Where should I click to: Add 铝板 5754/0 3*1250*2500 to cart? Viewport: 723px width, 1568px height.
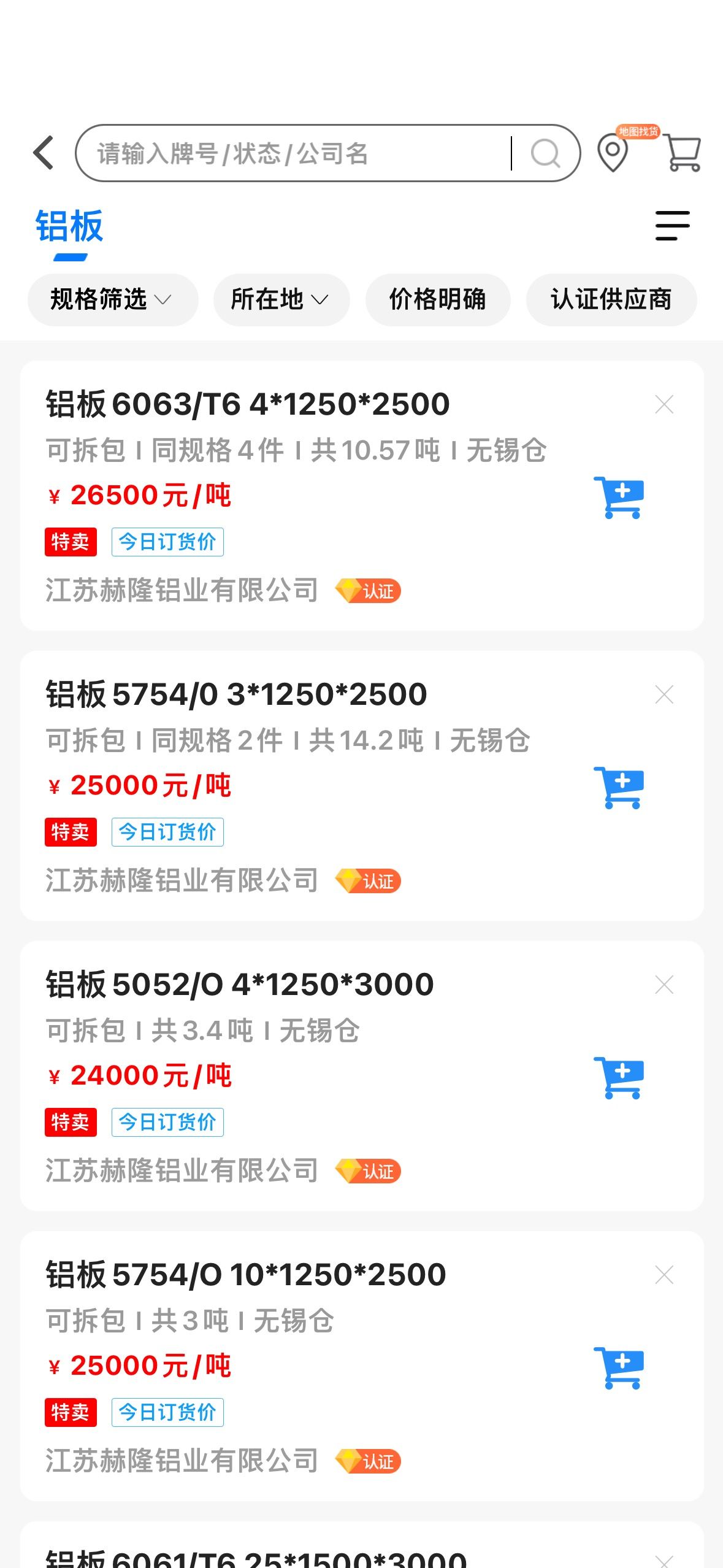(619, 788)
